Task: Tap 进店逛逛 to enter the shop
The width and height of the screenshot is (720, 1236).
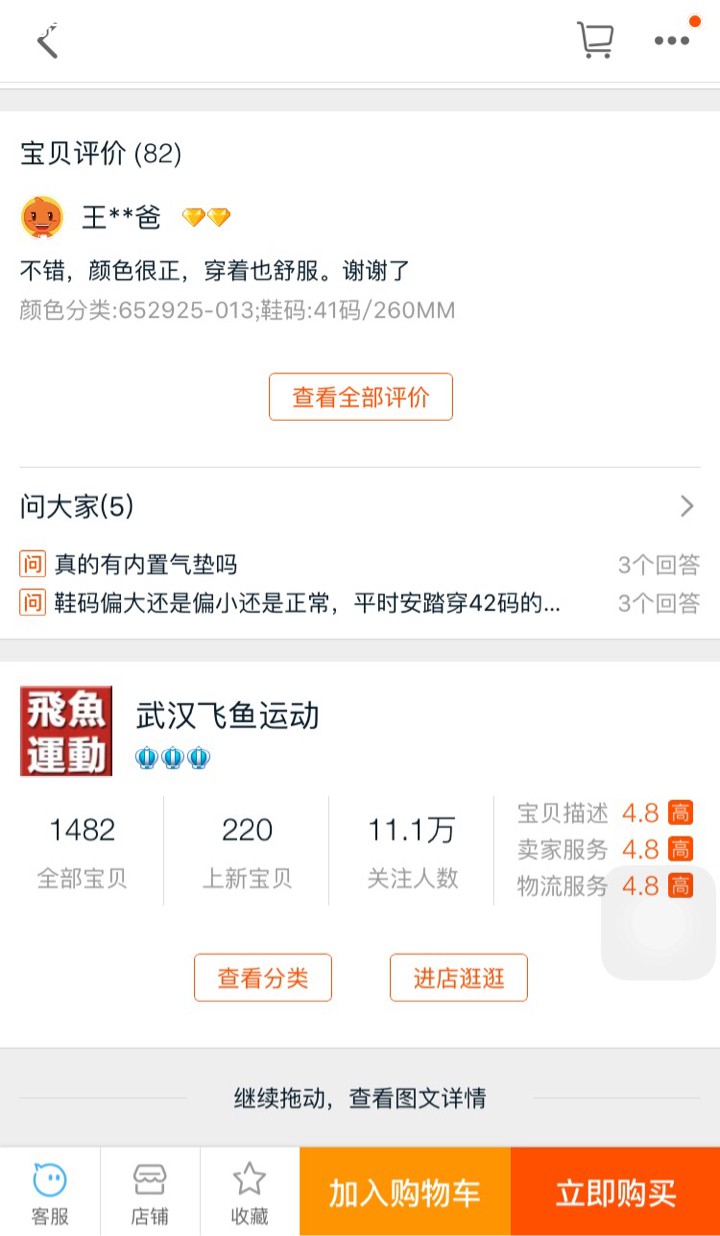Action: [x=458, y=978]
